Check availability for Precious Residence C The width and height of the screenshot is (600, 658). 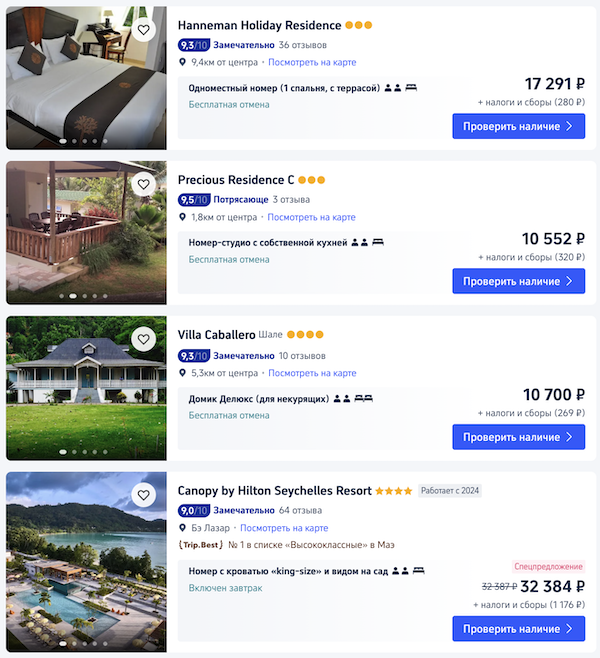[518, 282]
